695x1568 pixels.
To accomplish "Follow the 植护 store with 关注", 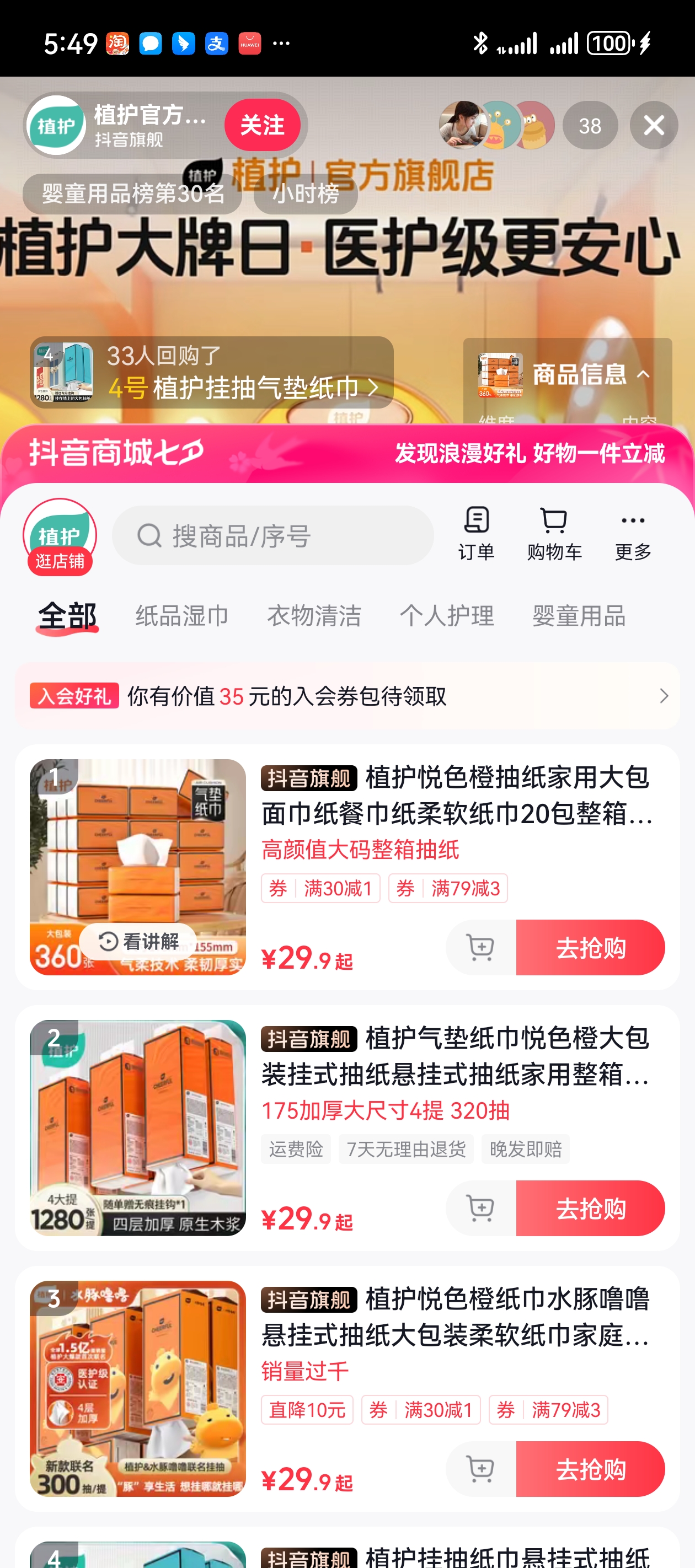I will tap(262, 125).
